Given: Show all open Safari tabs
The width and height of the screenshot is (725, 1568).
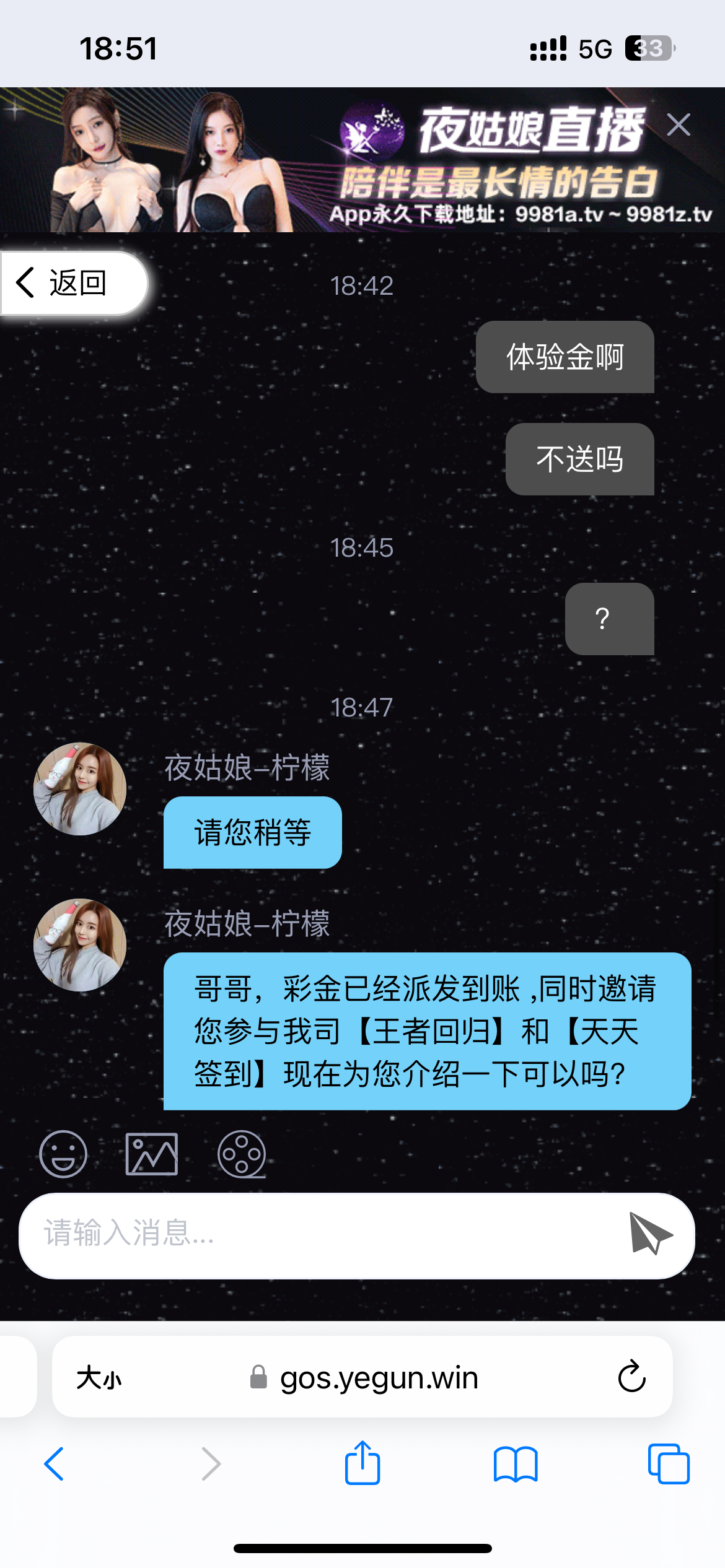Looking at the screenshot, I should 668,1464.
